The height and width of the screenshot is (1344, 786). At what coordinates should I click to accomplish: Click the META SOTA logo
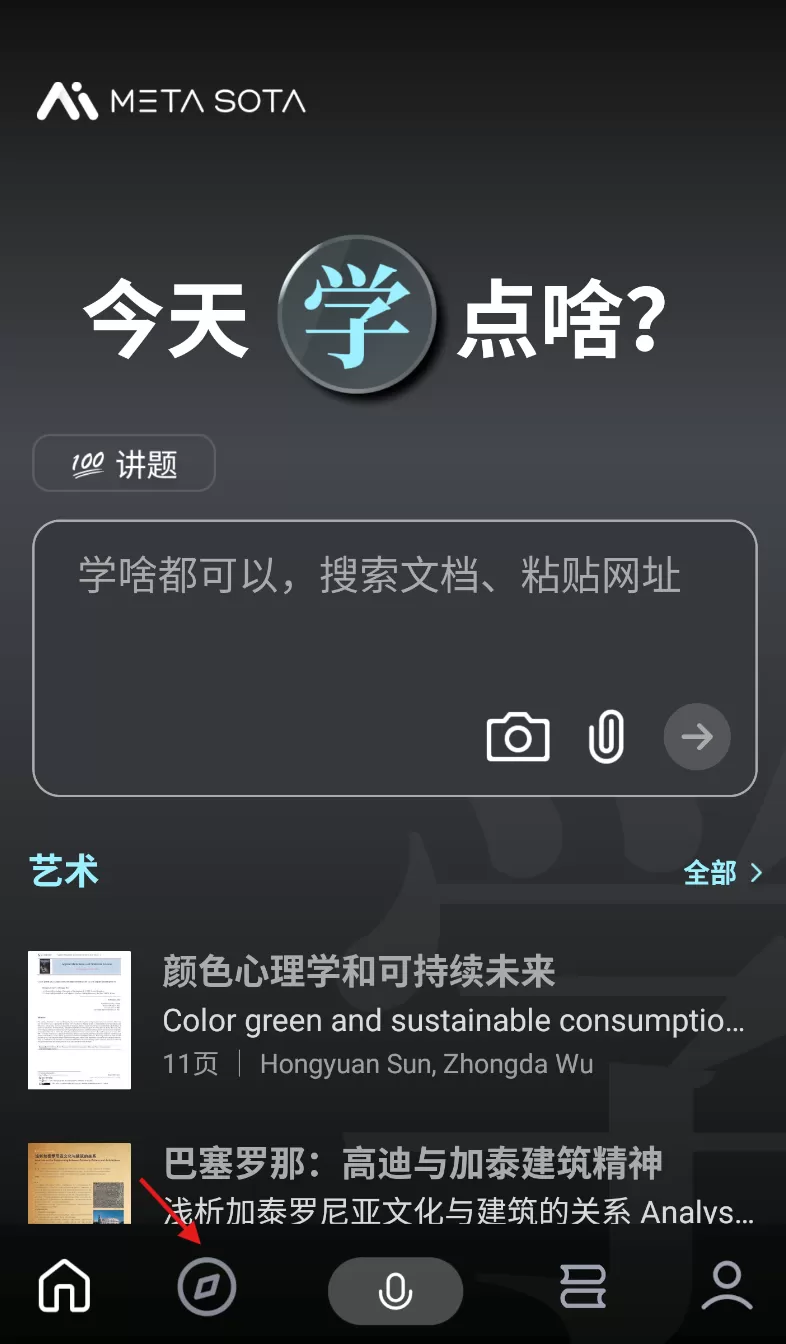170,100
